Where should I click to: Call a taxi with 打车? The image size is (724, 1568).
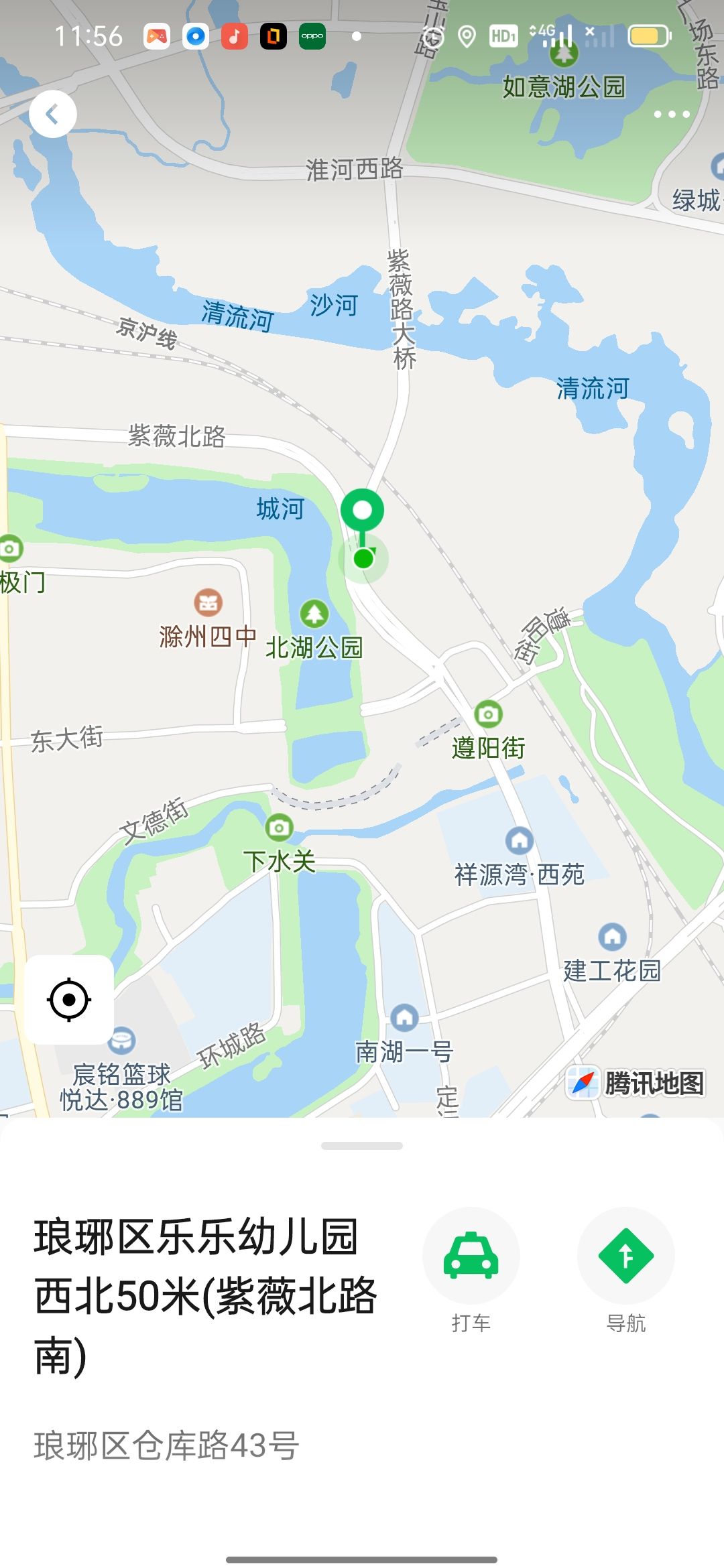coord(471,1255)
